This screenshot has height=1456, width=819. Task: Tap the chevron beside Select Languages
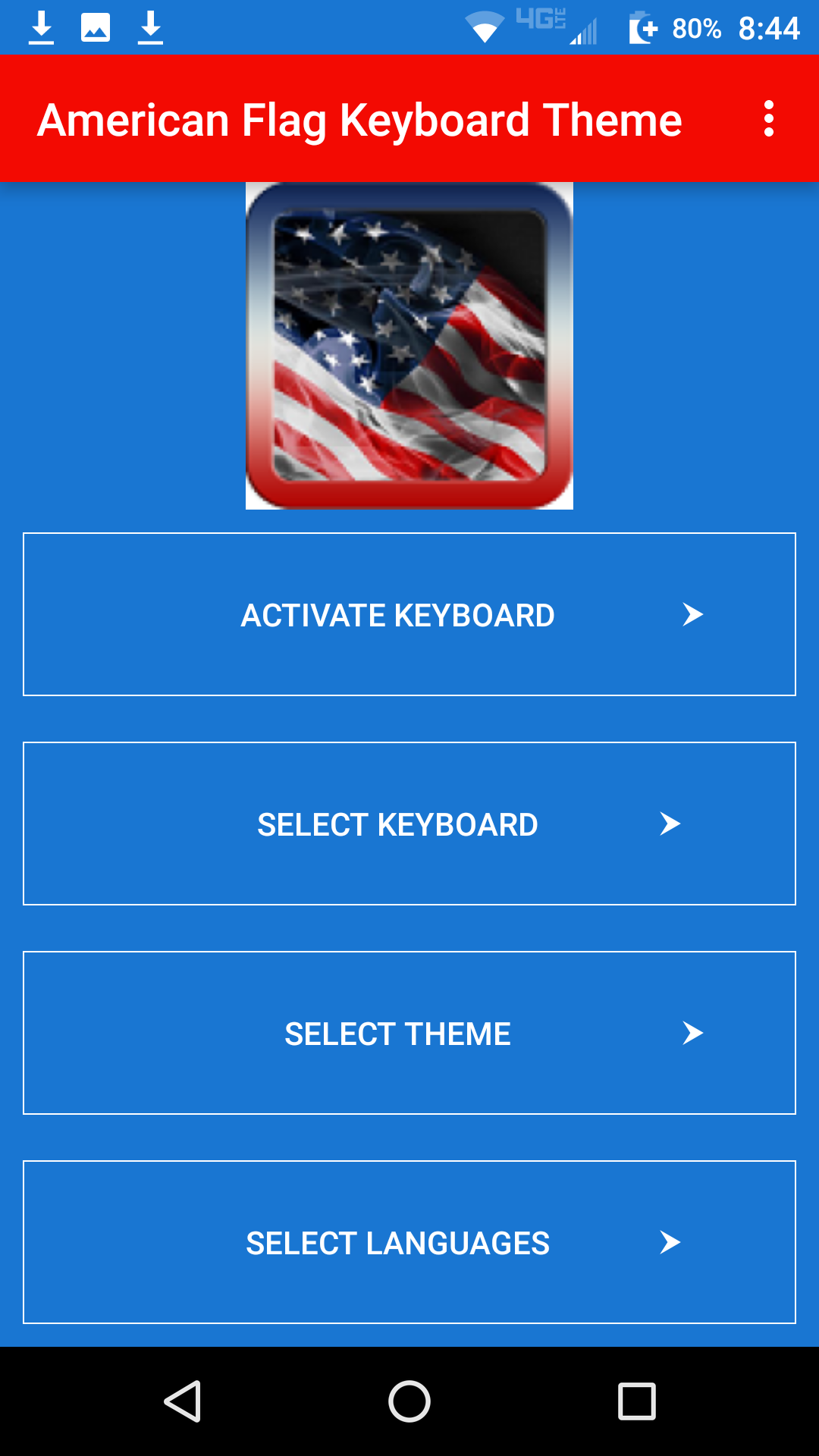point(670,1242)
